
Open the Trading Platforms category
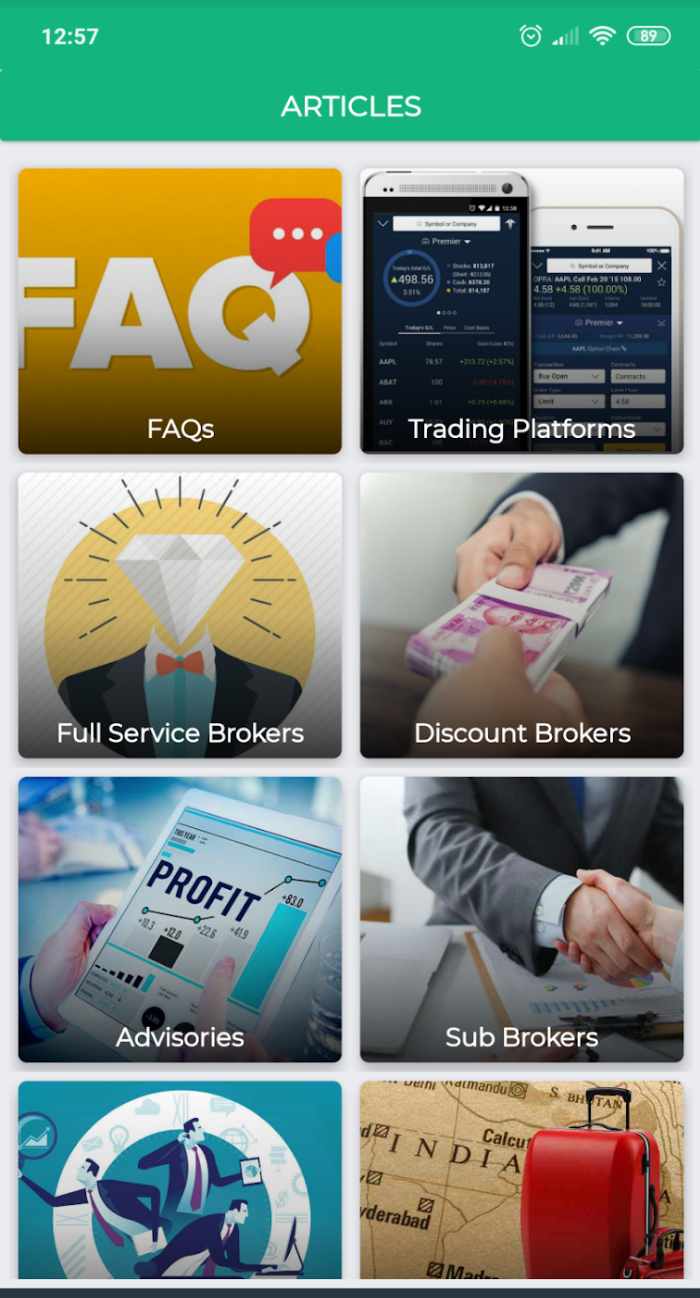(x=522, y=311)
